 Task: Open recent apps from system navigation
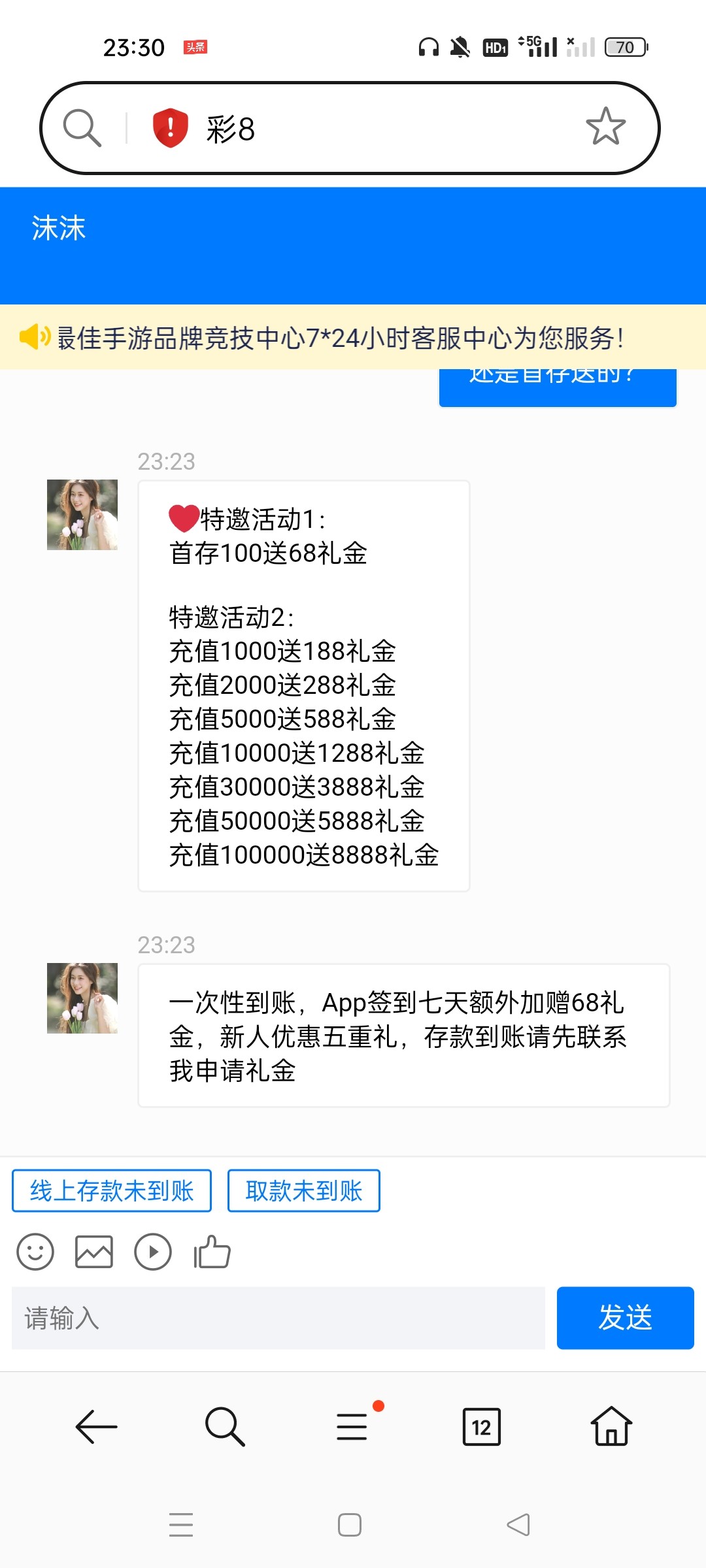tap(181, 1525)
